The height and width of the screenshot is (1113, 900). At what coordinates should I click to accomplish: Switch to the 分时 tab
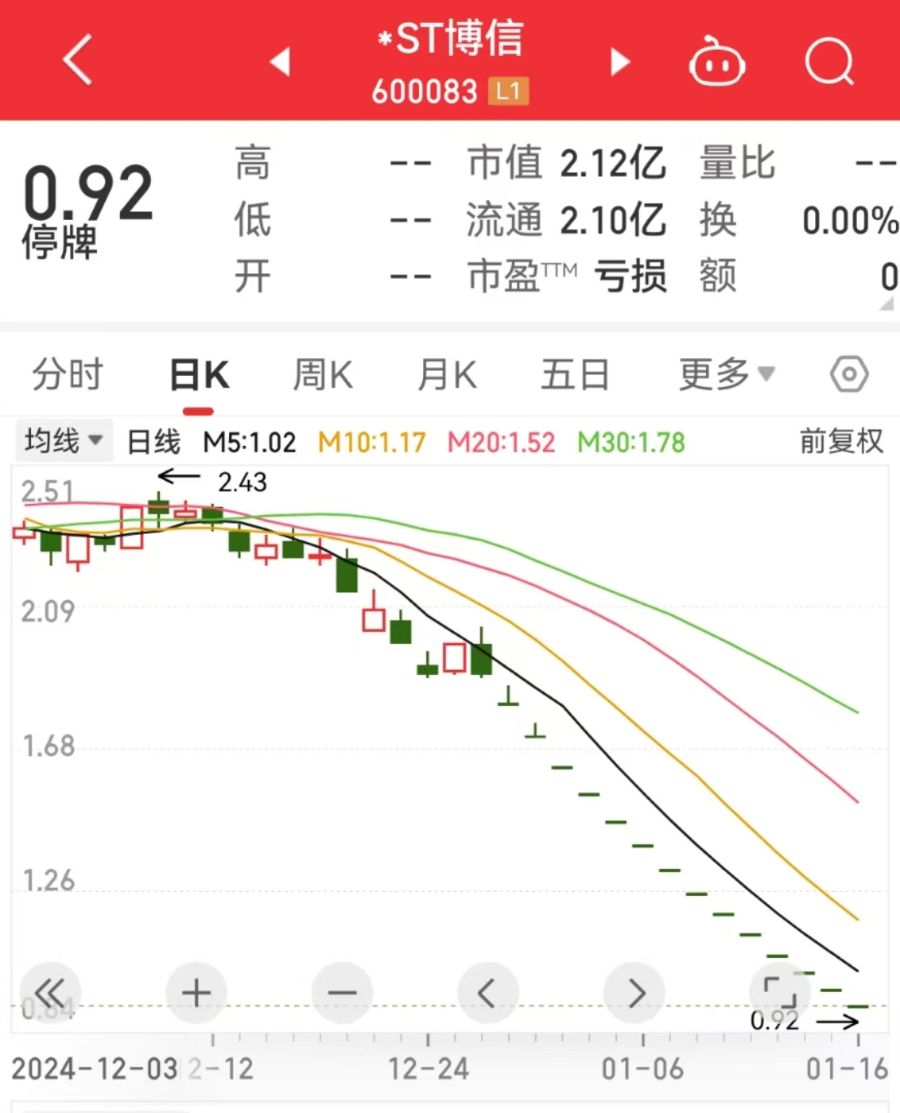67,376
